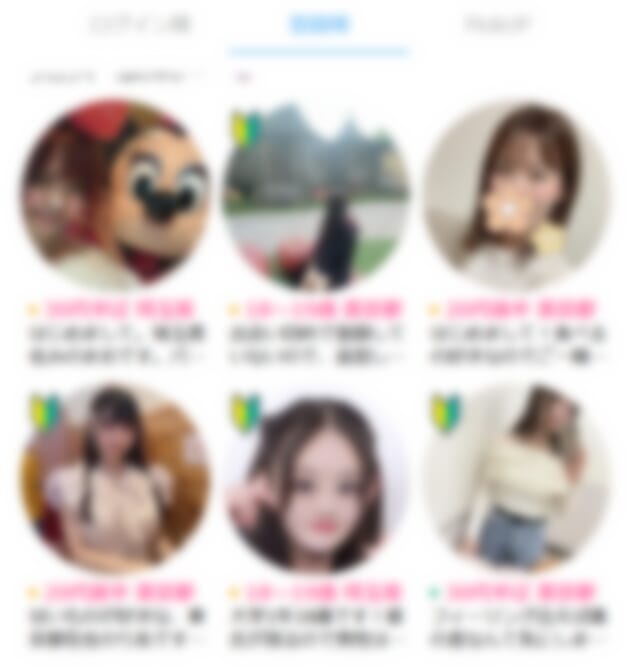Open the profile of the girl with braided pigtails
This screenshot has height=666, width=635.
[115, 480]
